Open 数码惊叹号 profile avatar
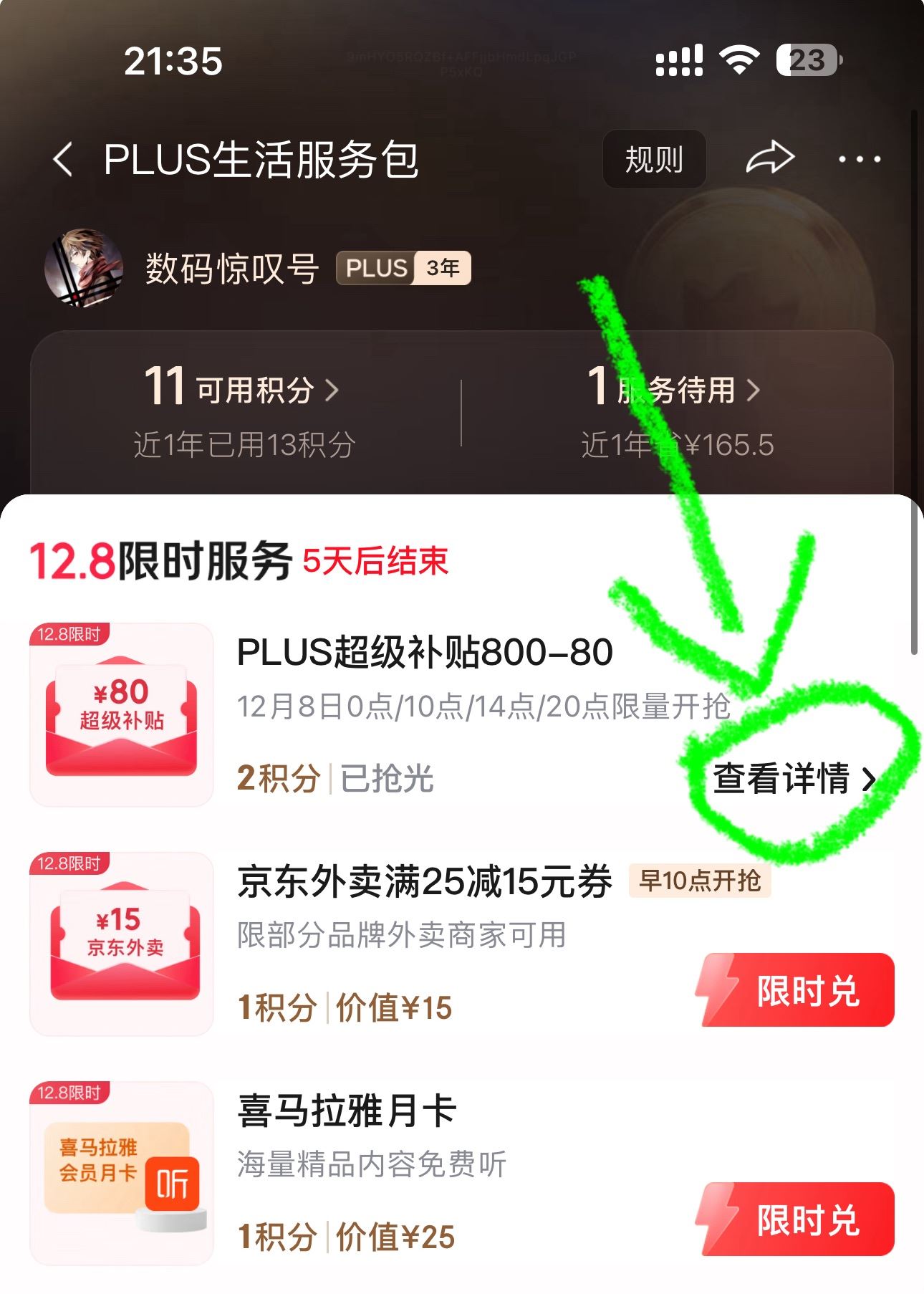 click(84, 269)
